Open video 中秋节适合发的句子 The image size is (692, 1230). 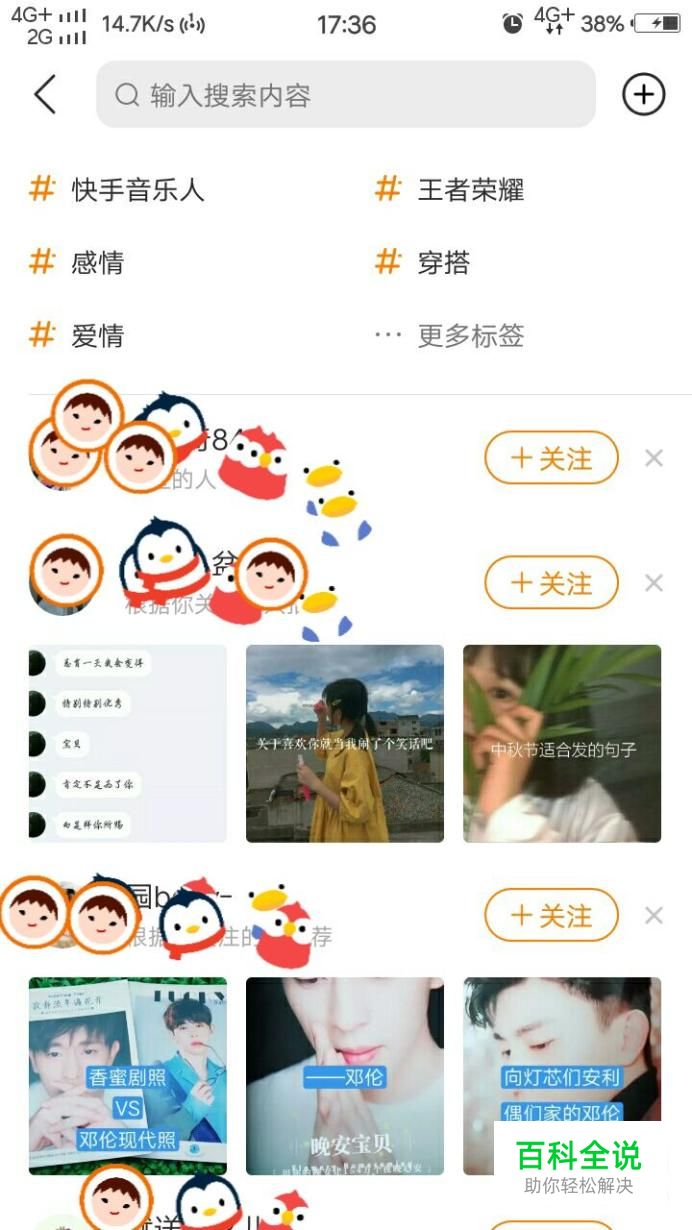tap(562, 743)
